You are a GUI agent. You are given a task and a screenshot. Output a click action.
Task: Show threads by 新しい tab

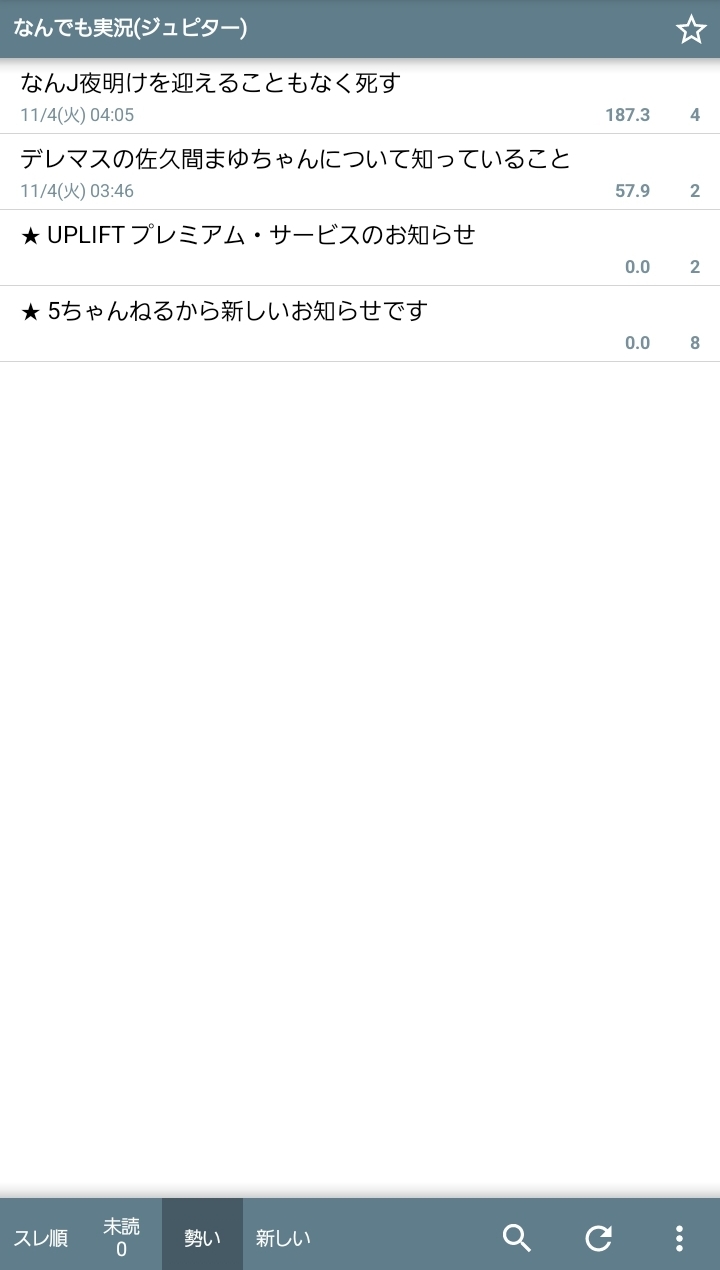coord(283,1238)
